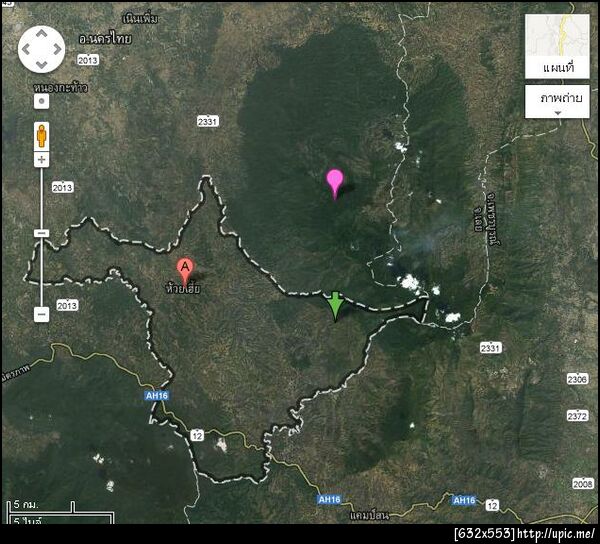Zoom in with the plus button
This screenshot has width=600, height=544.
point(42,160)
